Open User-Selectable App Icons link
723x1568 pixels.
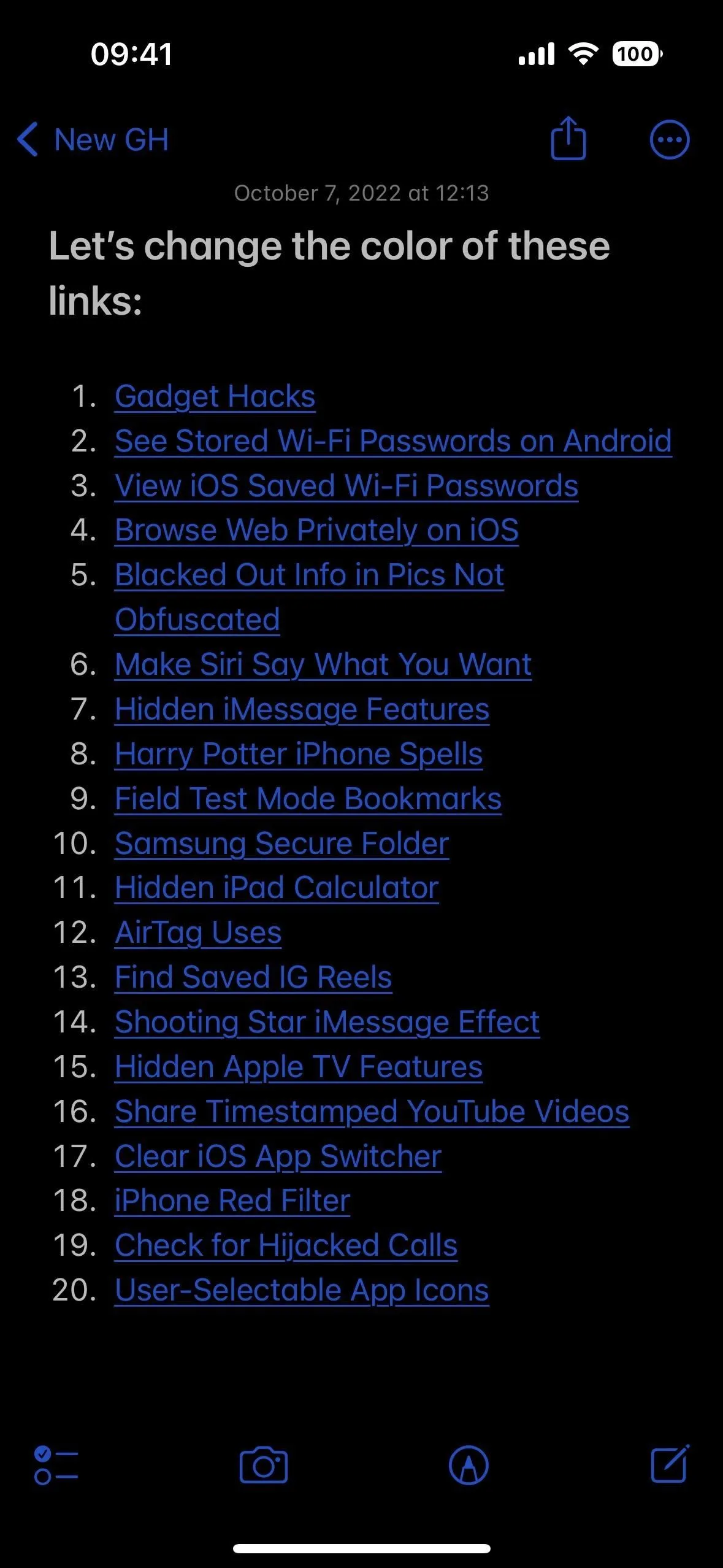tap(302, 1290)
